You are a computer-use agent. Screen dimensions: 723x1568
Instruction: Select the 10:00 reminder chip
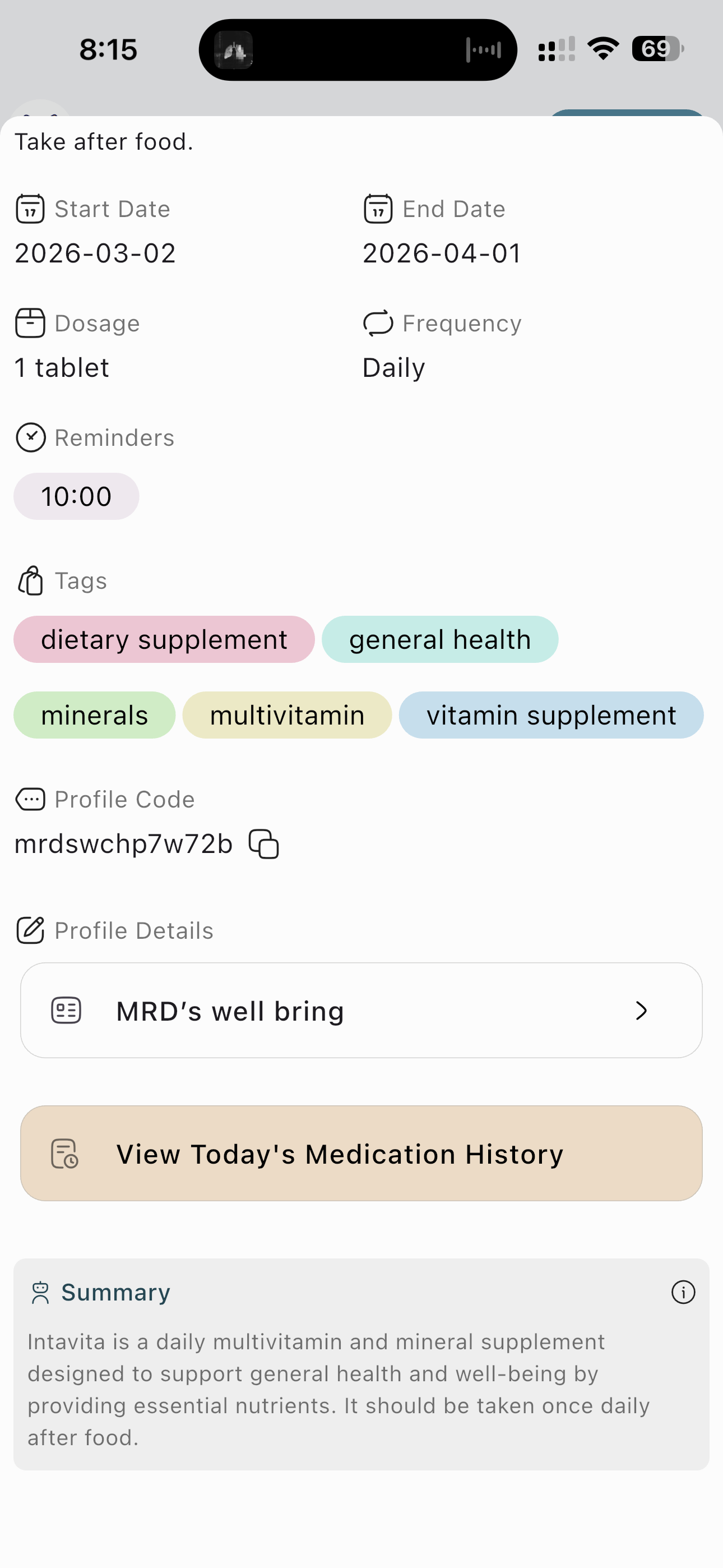click(x=76, y=496)
